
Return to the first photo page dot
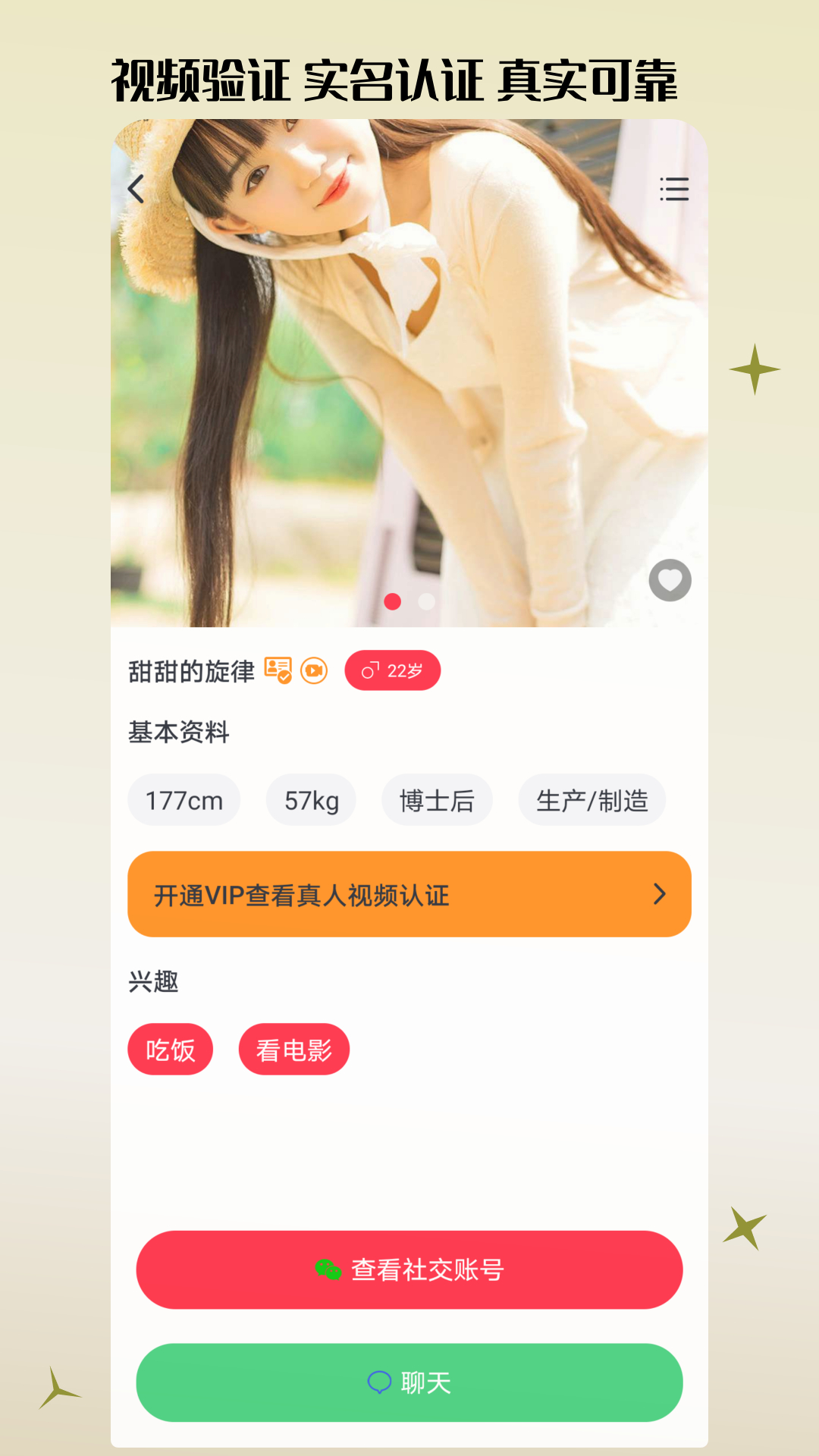point(394,603)
